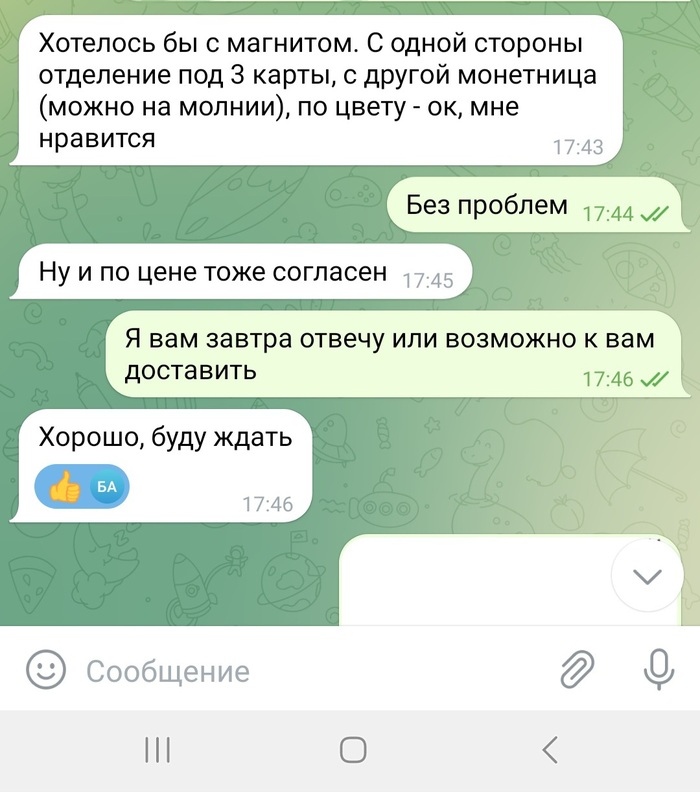This screenshot has width=700, height=792.
Task: Attach a file with the paperclip
Action: [577, 669]
